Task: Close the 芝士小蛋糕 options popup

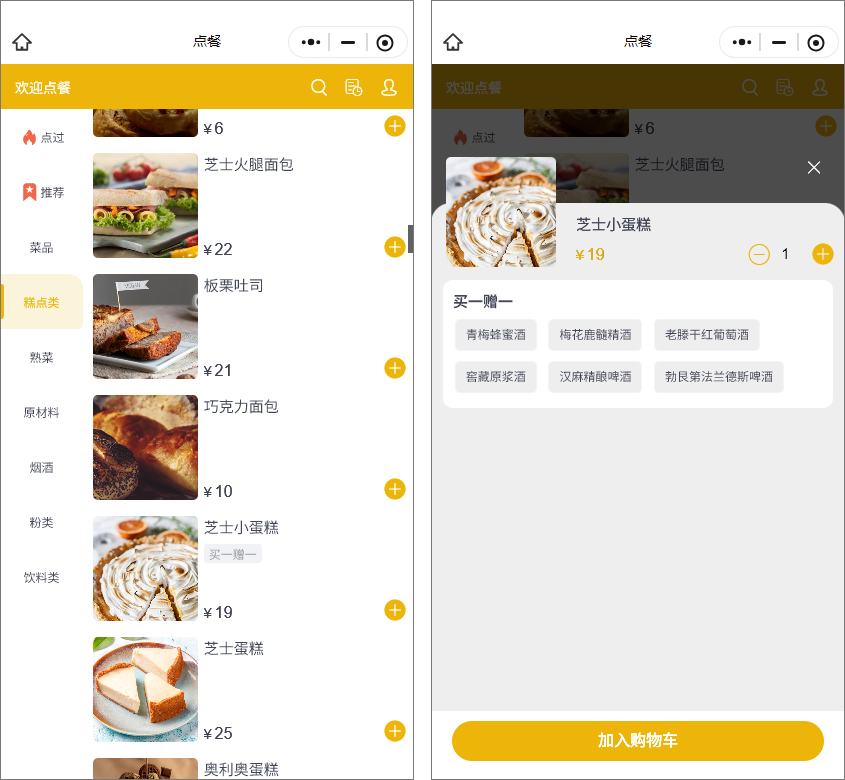Action: coord(814,167)
